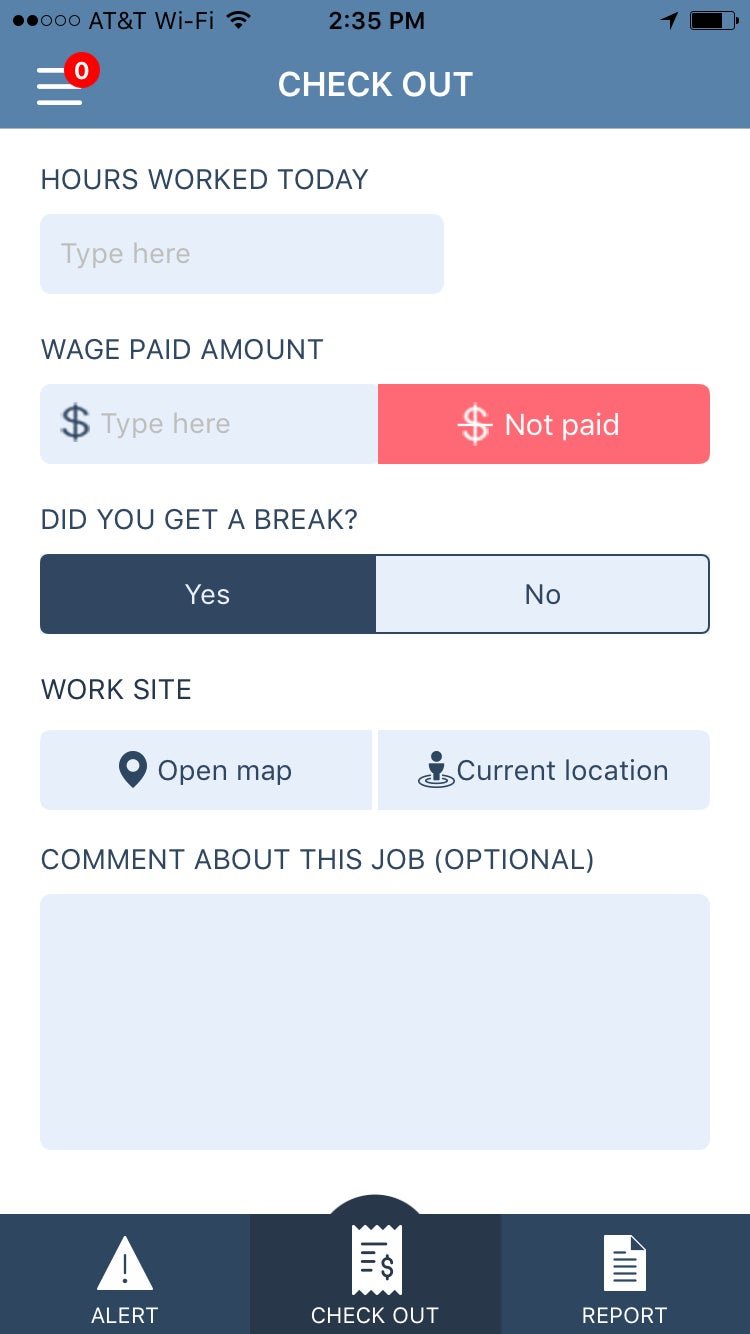Choose No for getting a break

click(543, 594)
